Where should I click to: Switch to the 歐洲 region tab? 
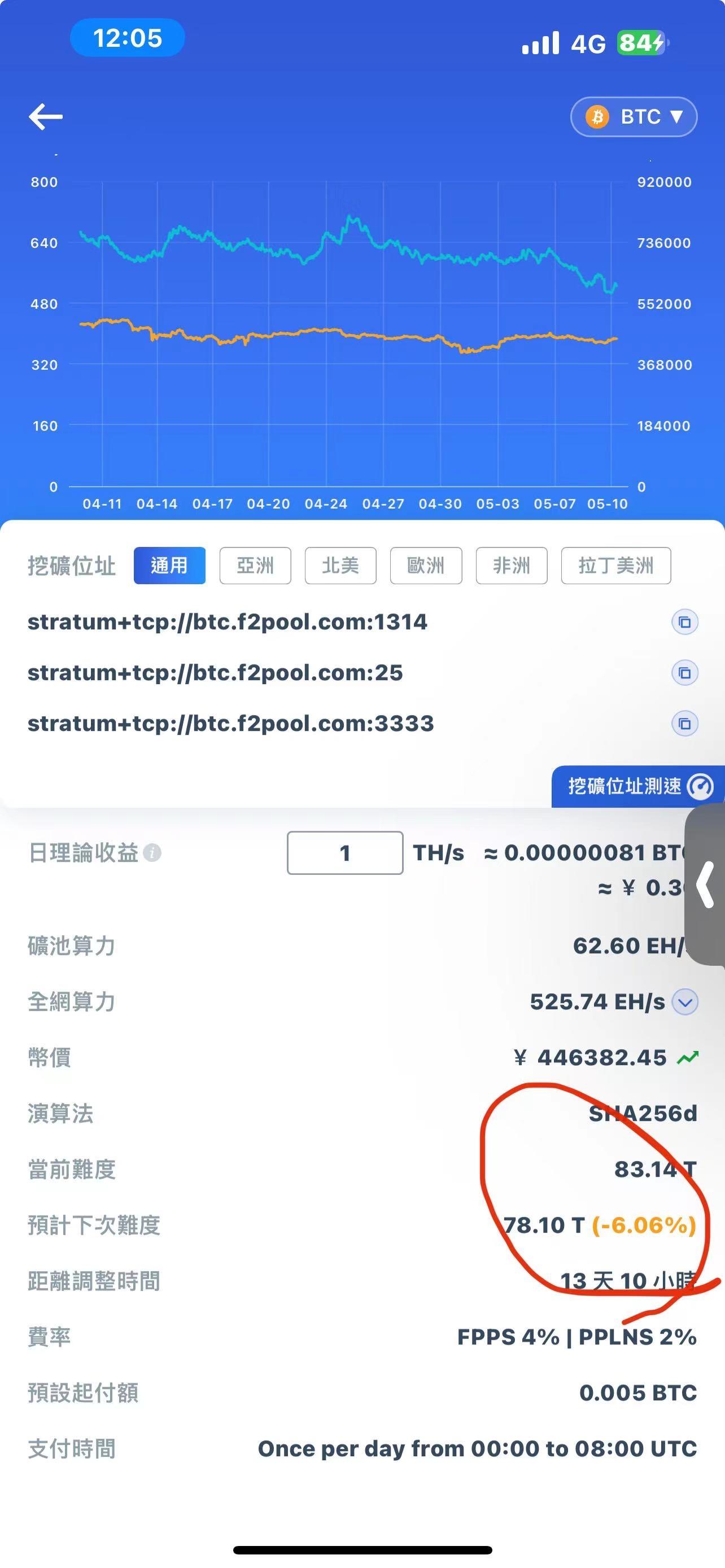click(x=426, y=566)
